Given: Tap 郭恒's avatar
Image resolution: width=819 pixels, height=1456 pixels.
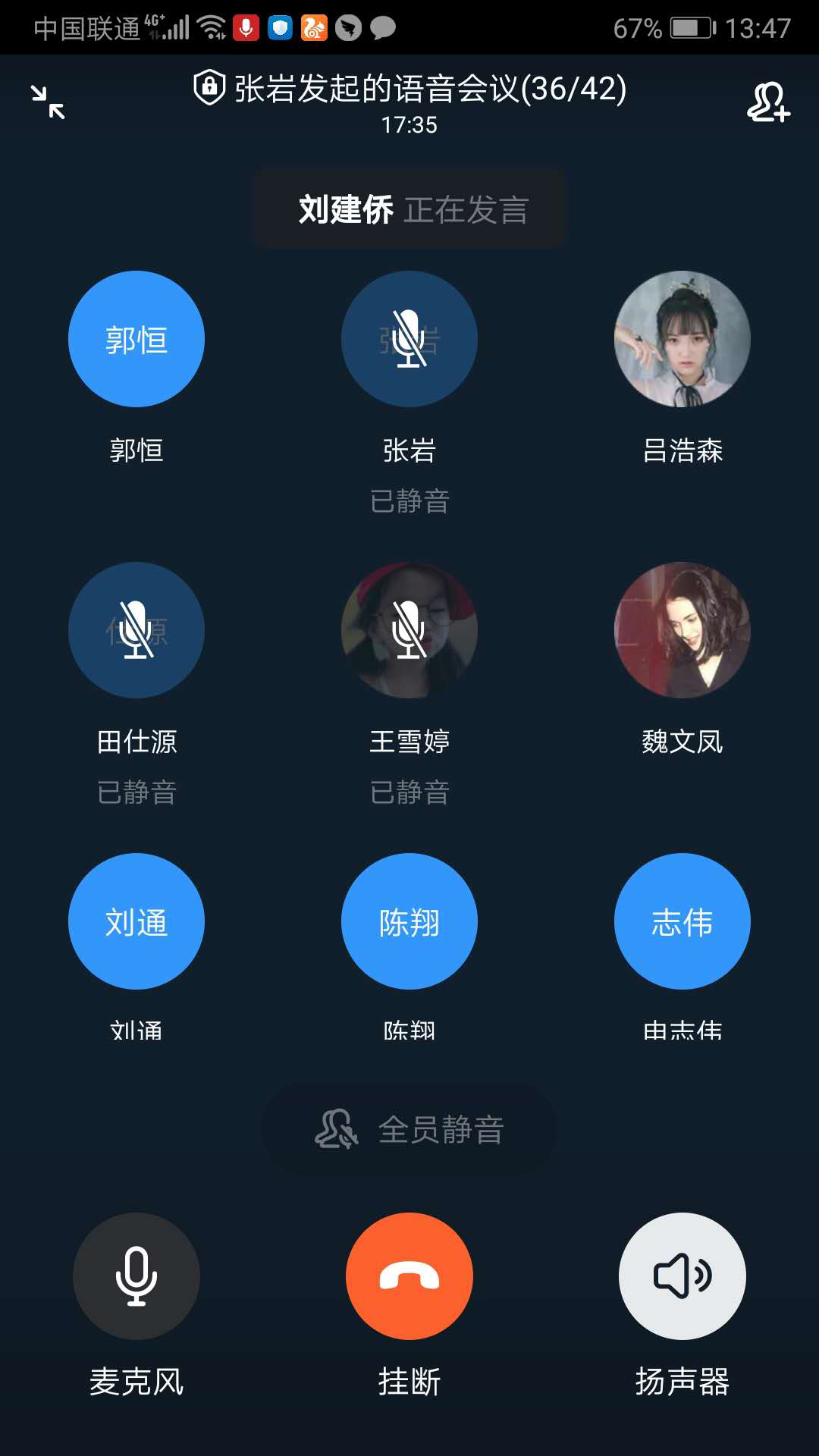Looking at the screenshot, I should click(136, 339).
